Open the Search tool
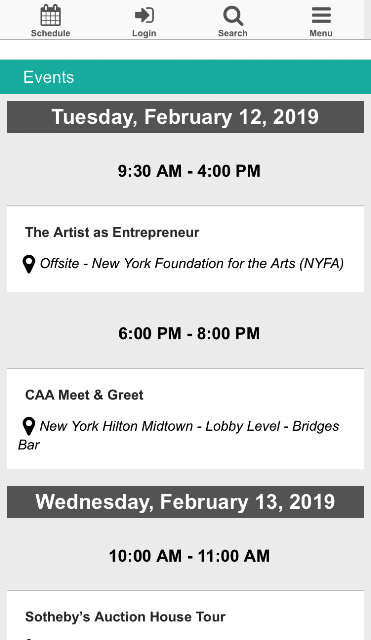The height and width of the screenshot is (640, 371). coord(233,20)
